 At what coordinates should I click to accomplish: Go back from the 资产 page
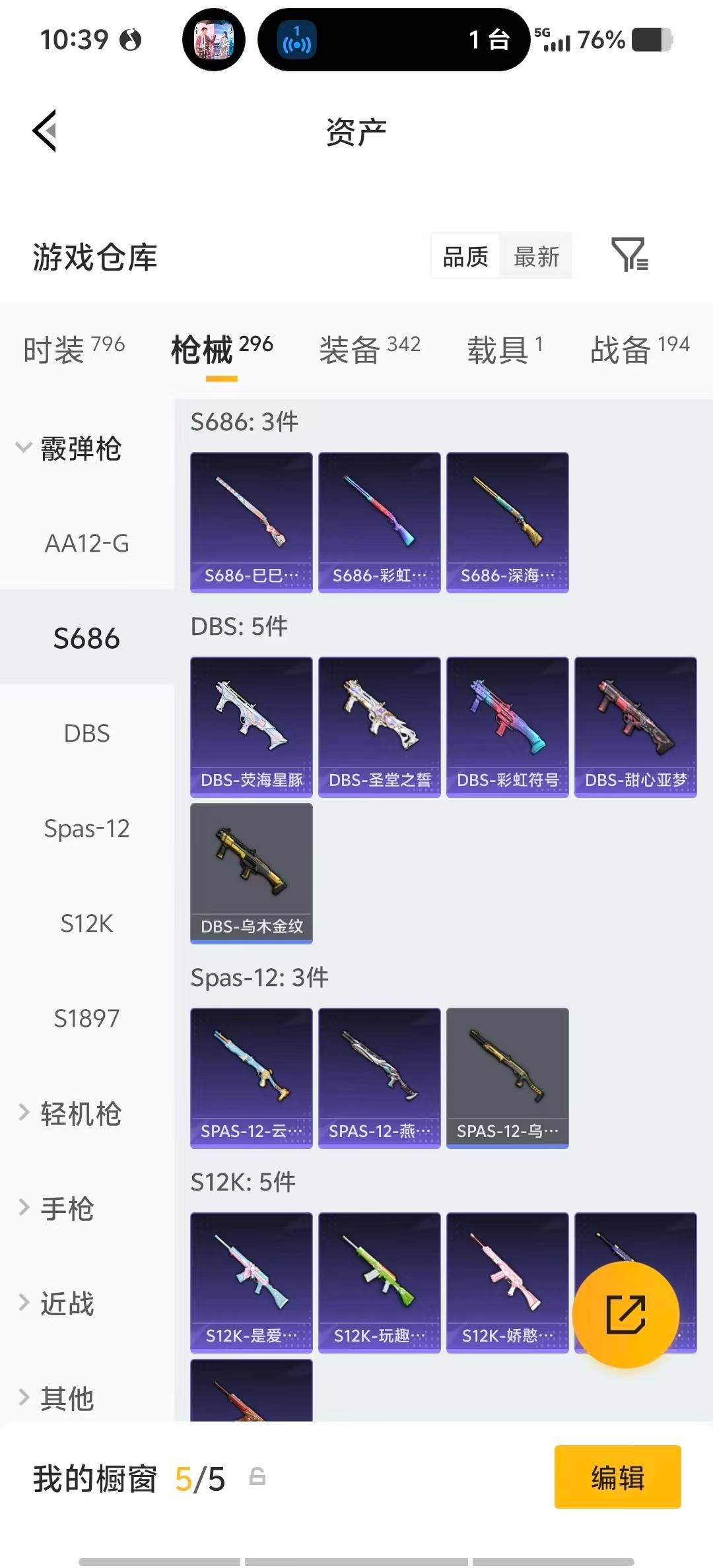[x=45, y=131]
